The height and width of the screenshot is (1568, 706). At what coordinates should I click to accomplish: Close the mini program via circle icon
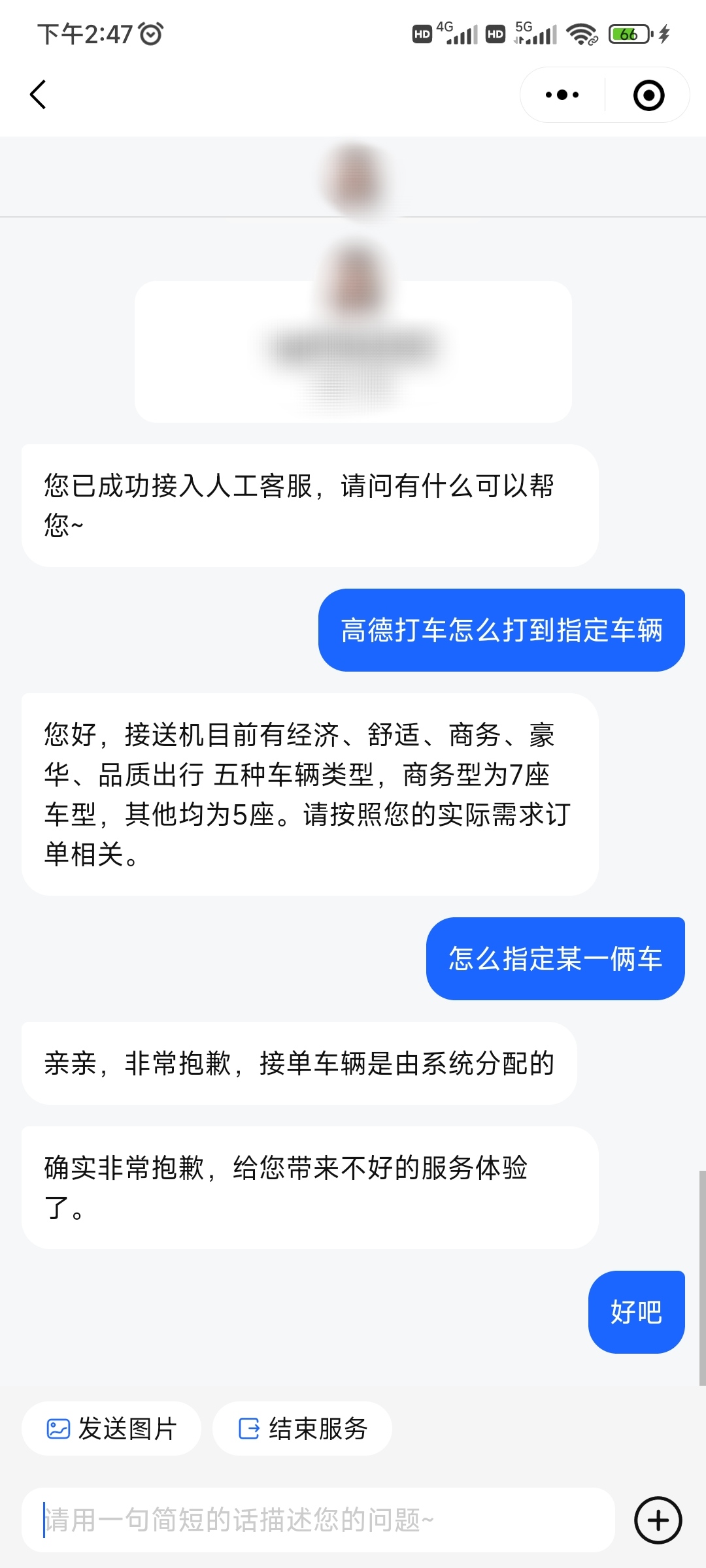(648, 95)
